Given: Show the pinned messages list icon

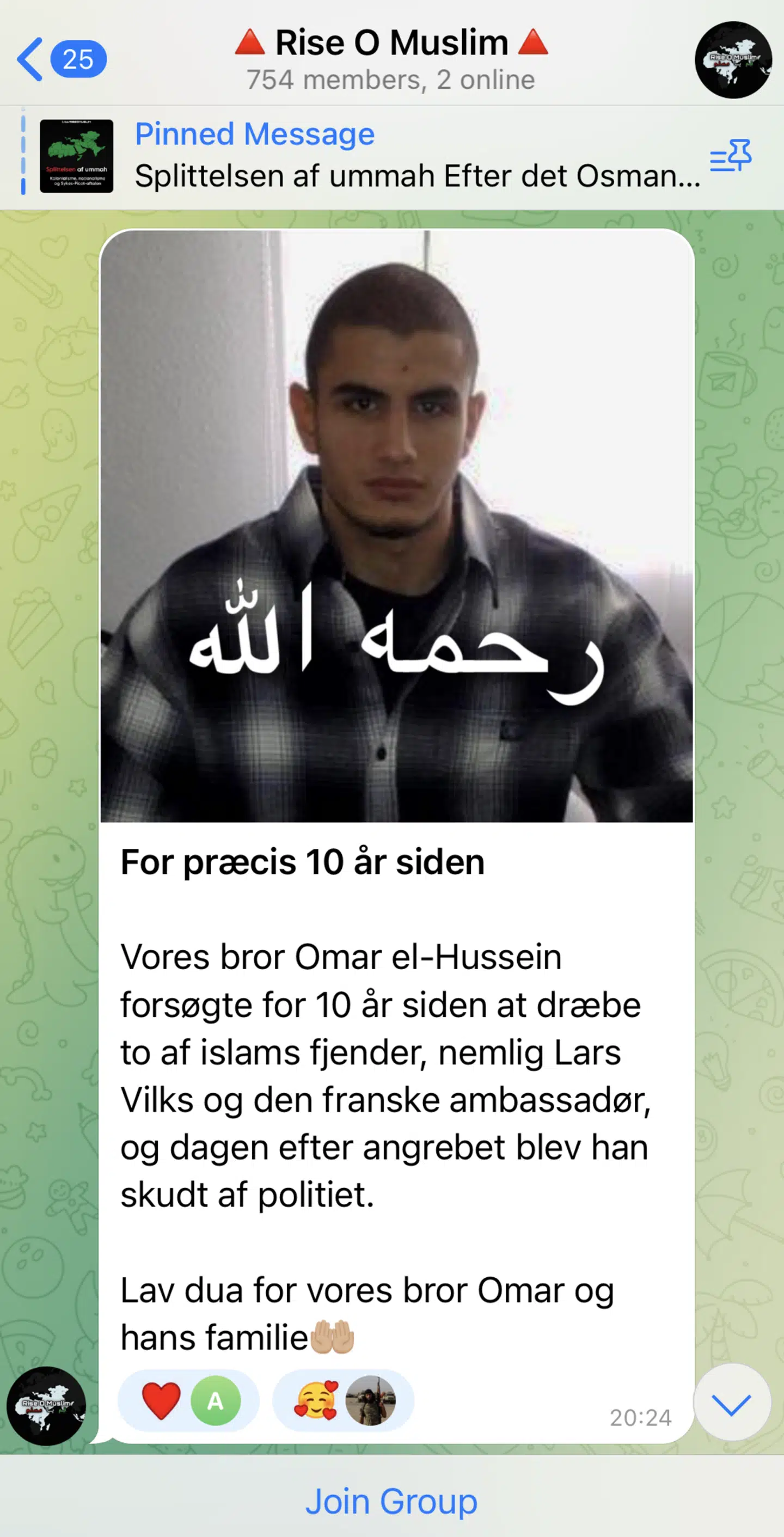Looking at the screenshot, I should pos(730,156).
